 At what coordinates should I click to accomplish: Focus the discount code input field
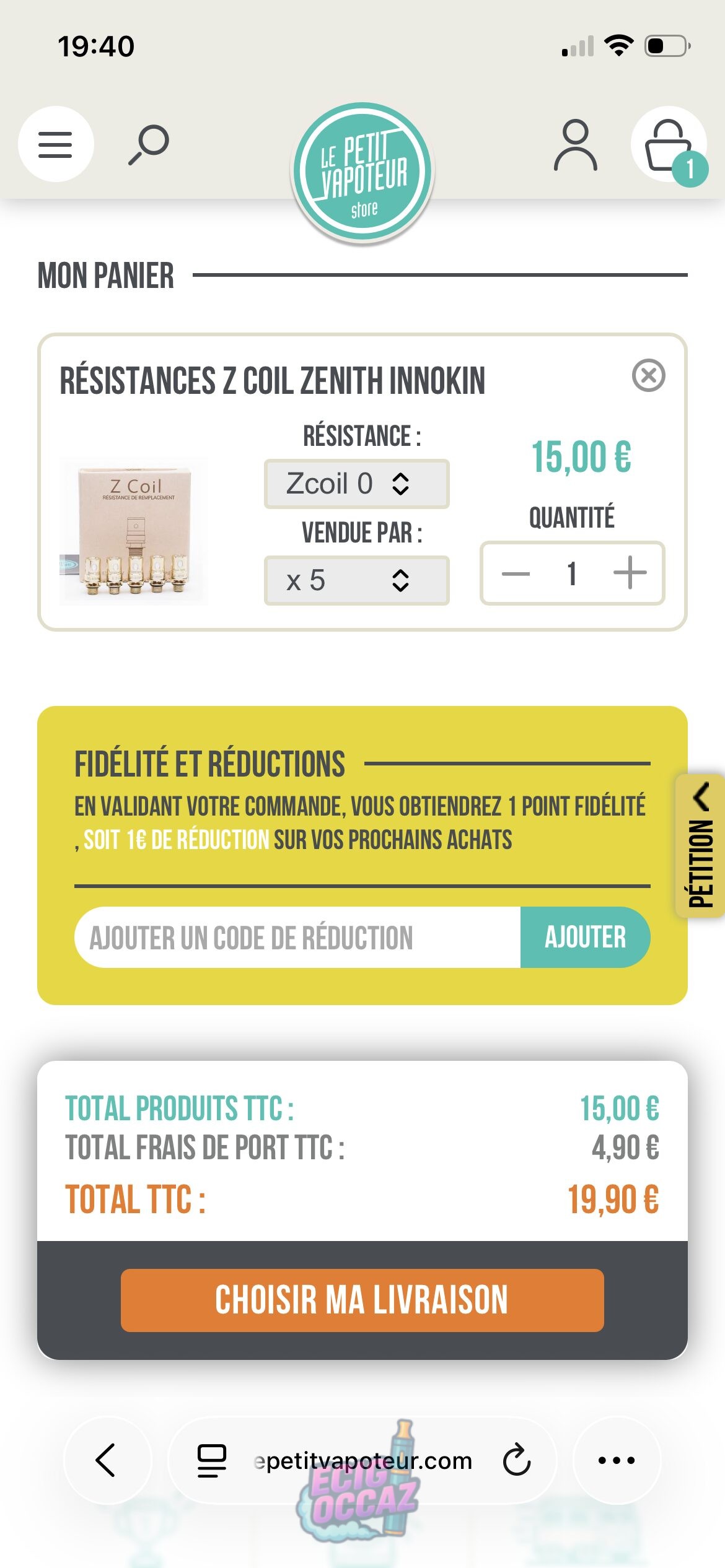tap(297, 937)
